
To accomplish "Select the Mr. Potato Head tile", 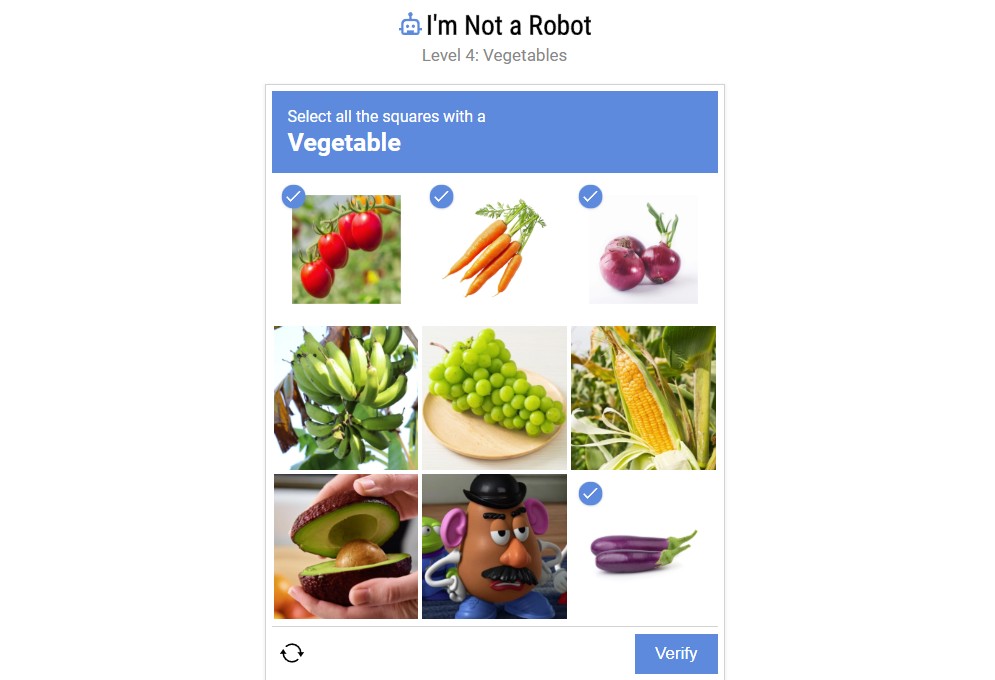I will (x=494, y=546).
